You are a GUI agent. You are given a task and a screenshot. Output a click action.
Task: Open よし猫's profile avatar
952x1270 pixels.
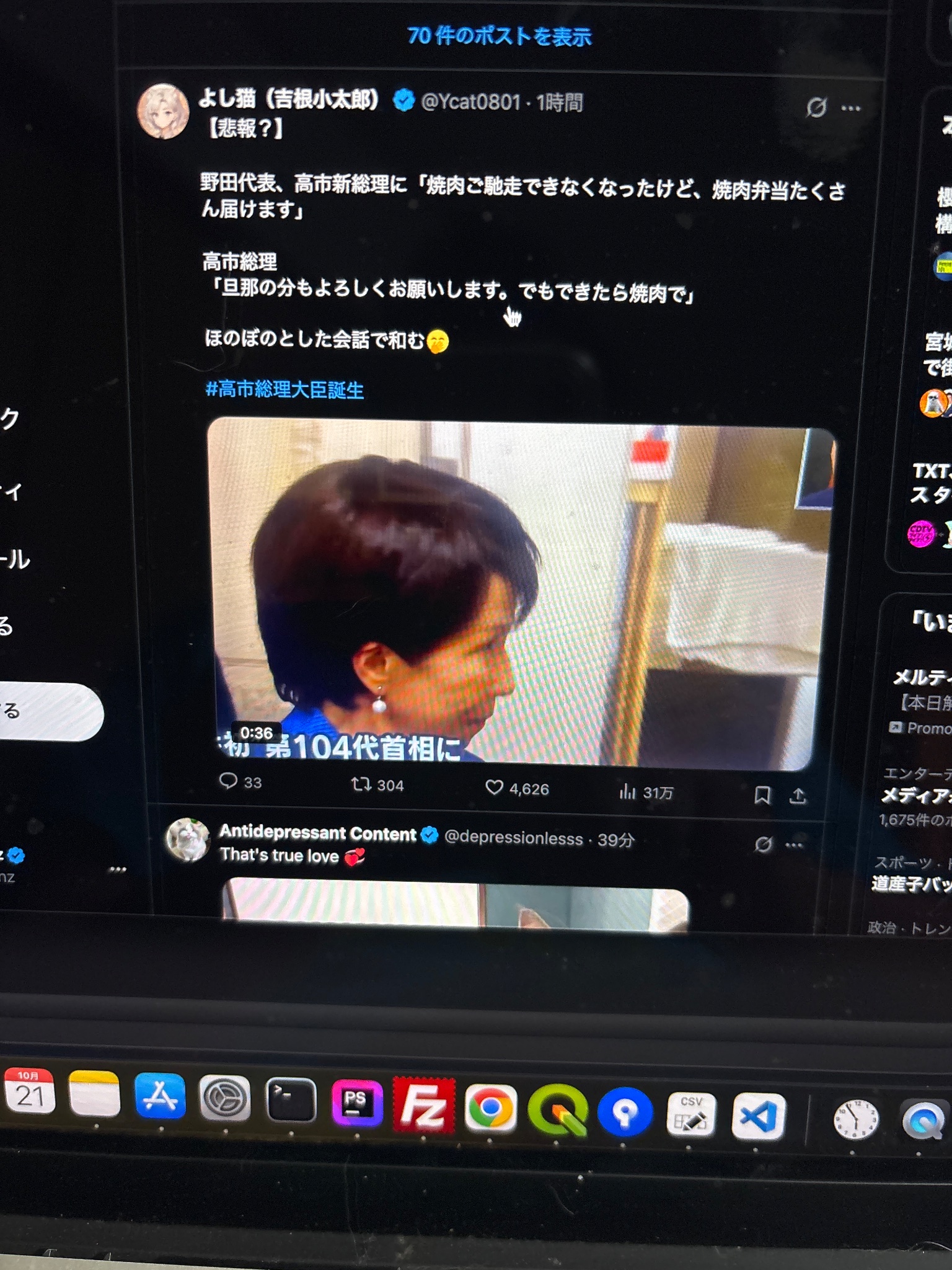[x=163, y=111]
